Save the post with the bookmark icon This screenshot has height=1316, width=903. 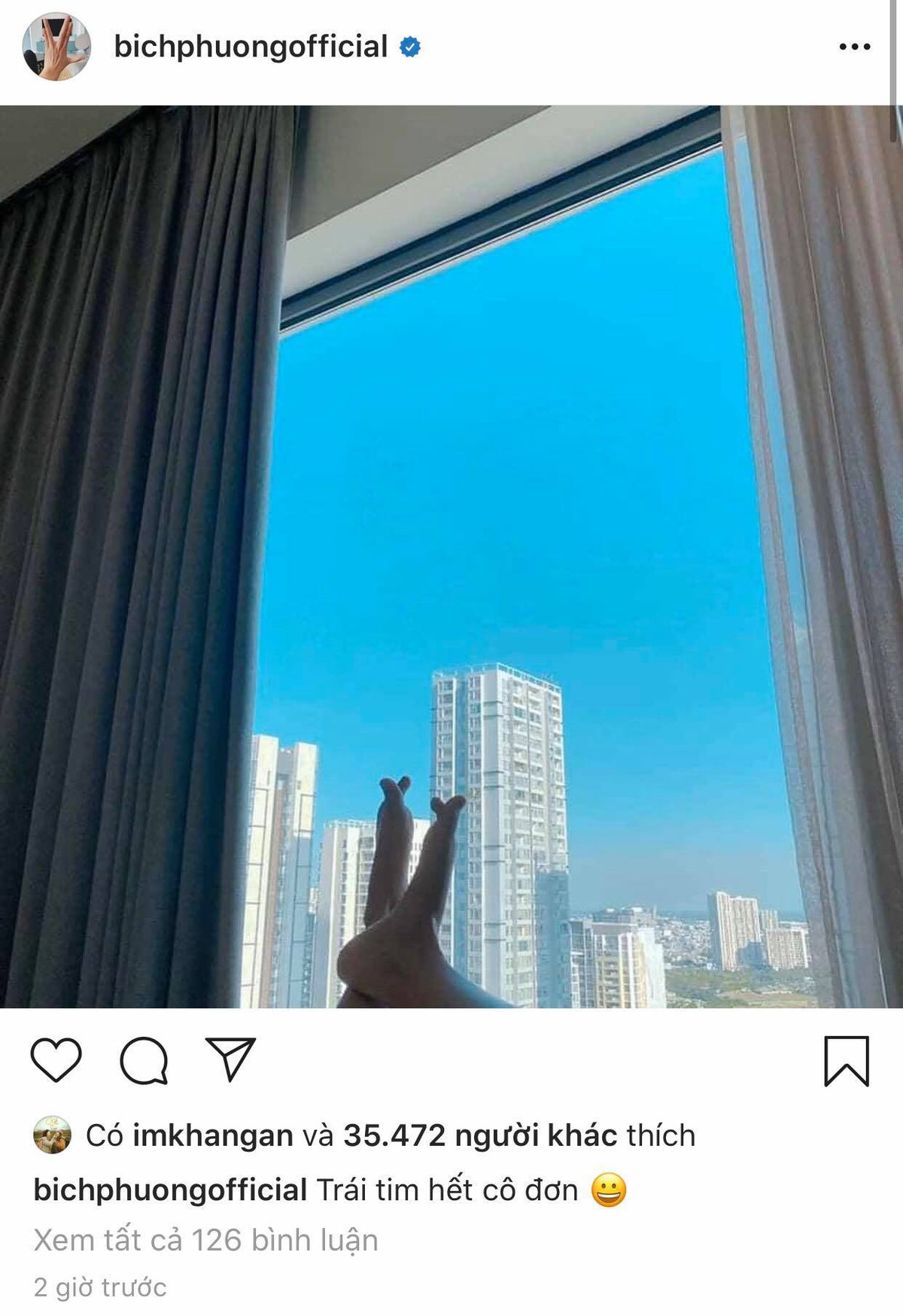tap(847, 1061)
